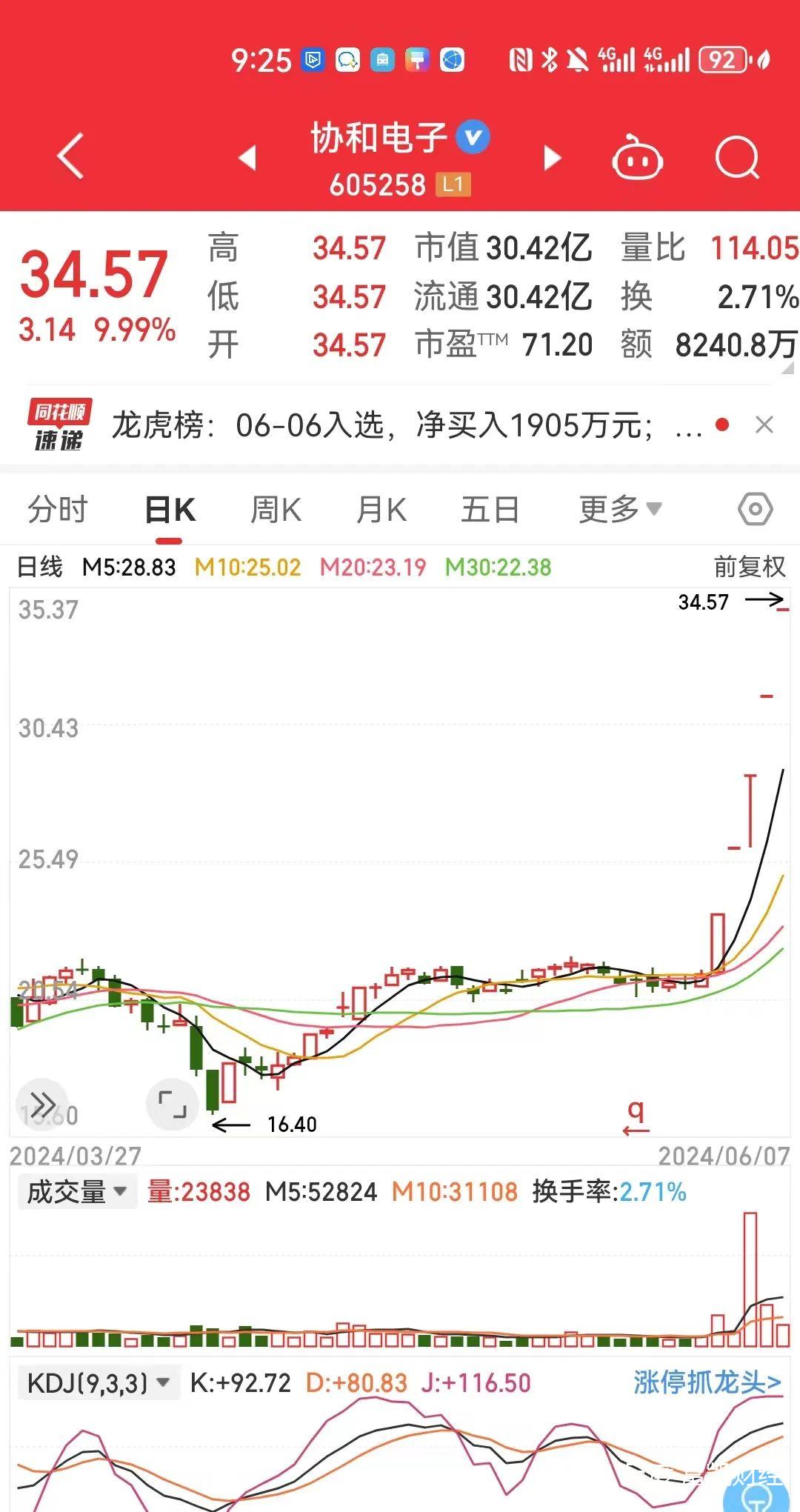Viewport: 800px width, 1512px height.
Task: Enter fullscreen chart view
Action: tap(173, 1105)
